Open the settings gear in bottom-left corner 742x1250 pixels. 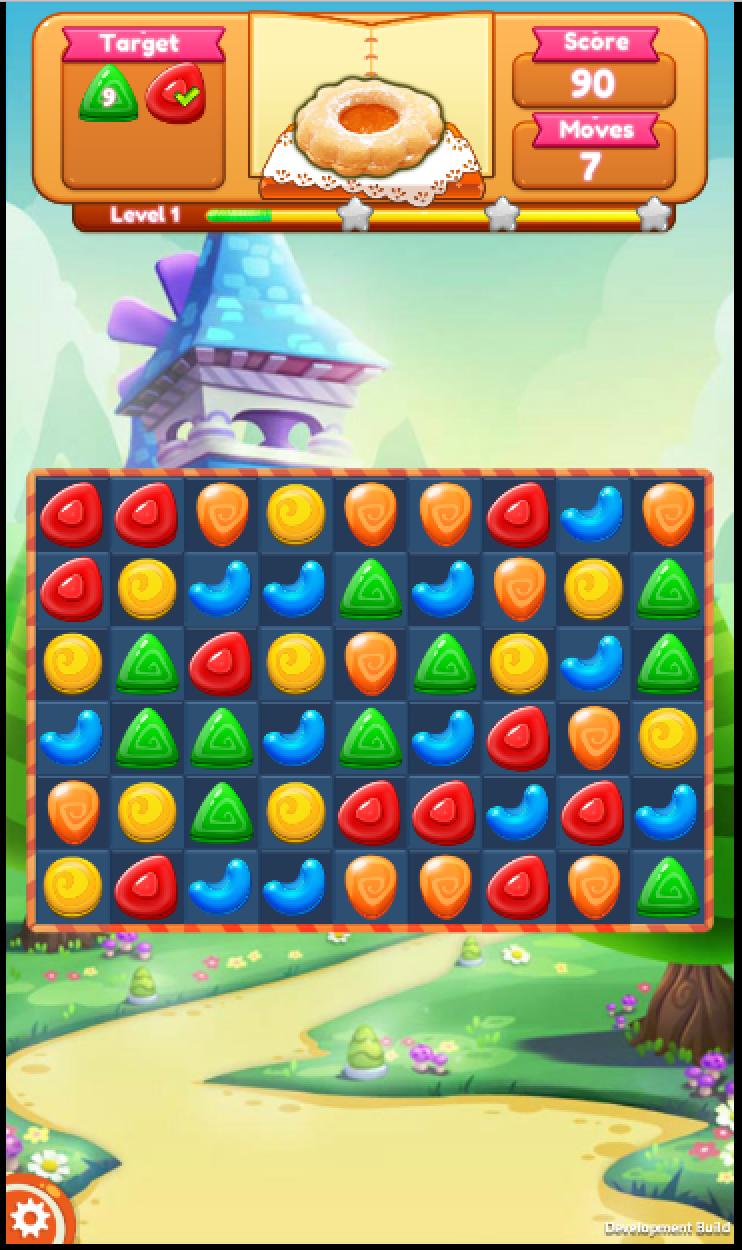30,1218
